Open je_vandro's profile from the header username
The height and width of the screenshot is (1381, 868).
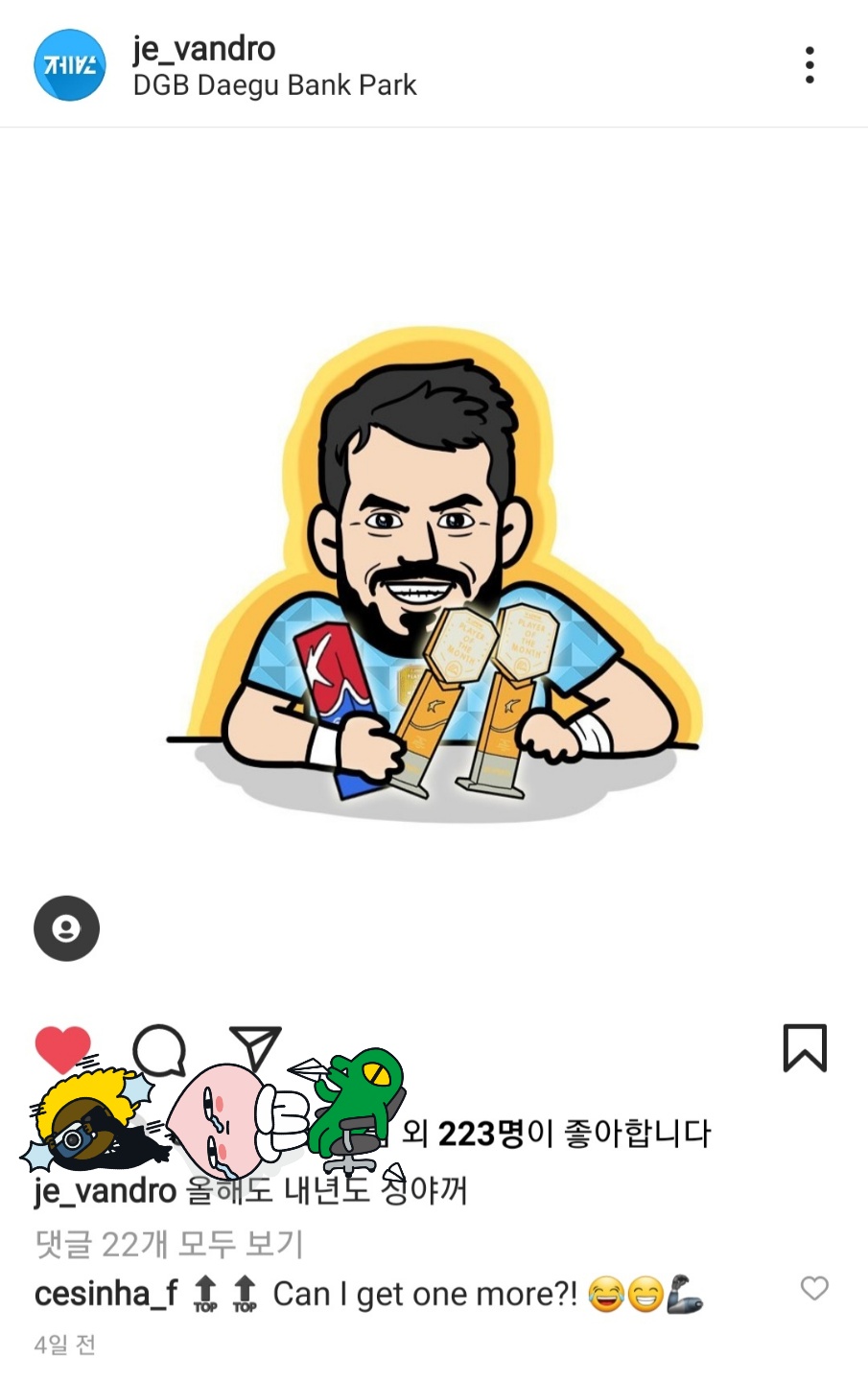pos(203,48)
